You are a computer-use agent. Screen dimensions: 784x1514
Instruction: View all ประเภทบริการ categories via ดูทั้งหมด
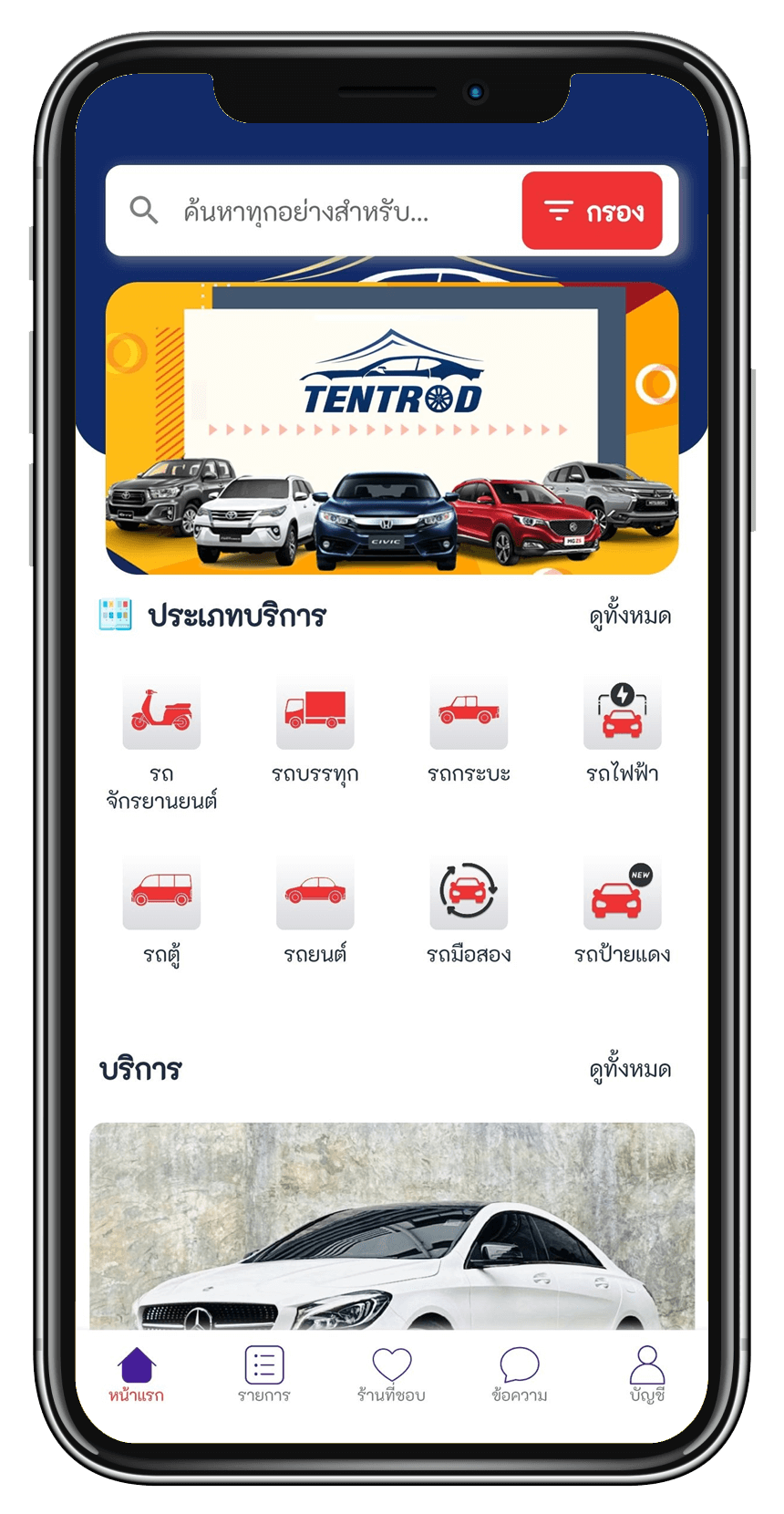pos(630,617)
